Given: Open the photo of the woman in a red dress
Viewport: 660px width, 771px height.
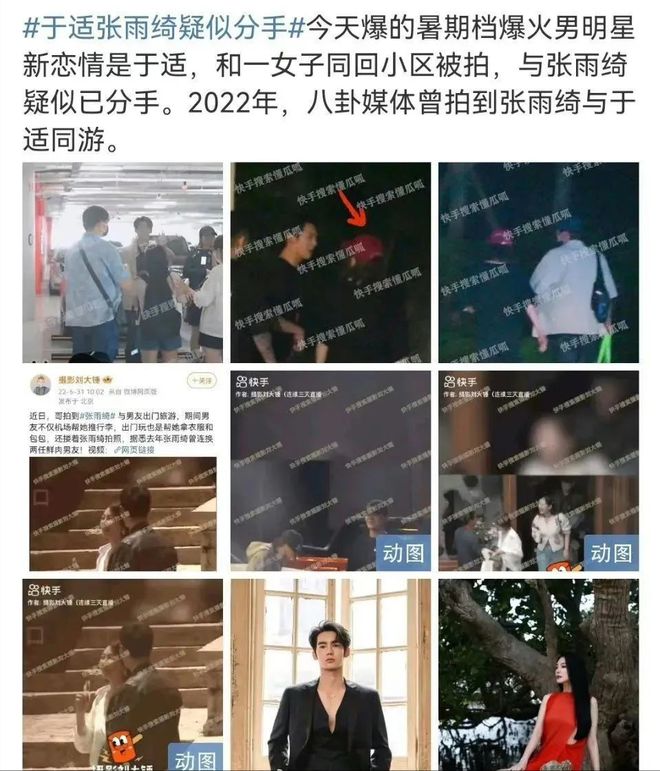Looking at the screenshot, I should click(x=538, y=675).
